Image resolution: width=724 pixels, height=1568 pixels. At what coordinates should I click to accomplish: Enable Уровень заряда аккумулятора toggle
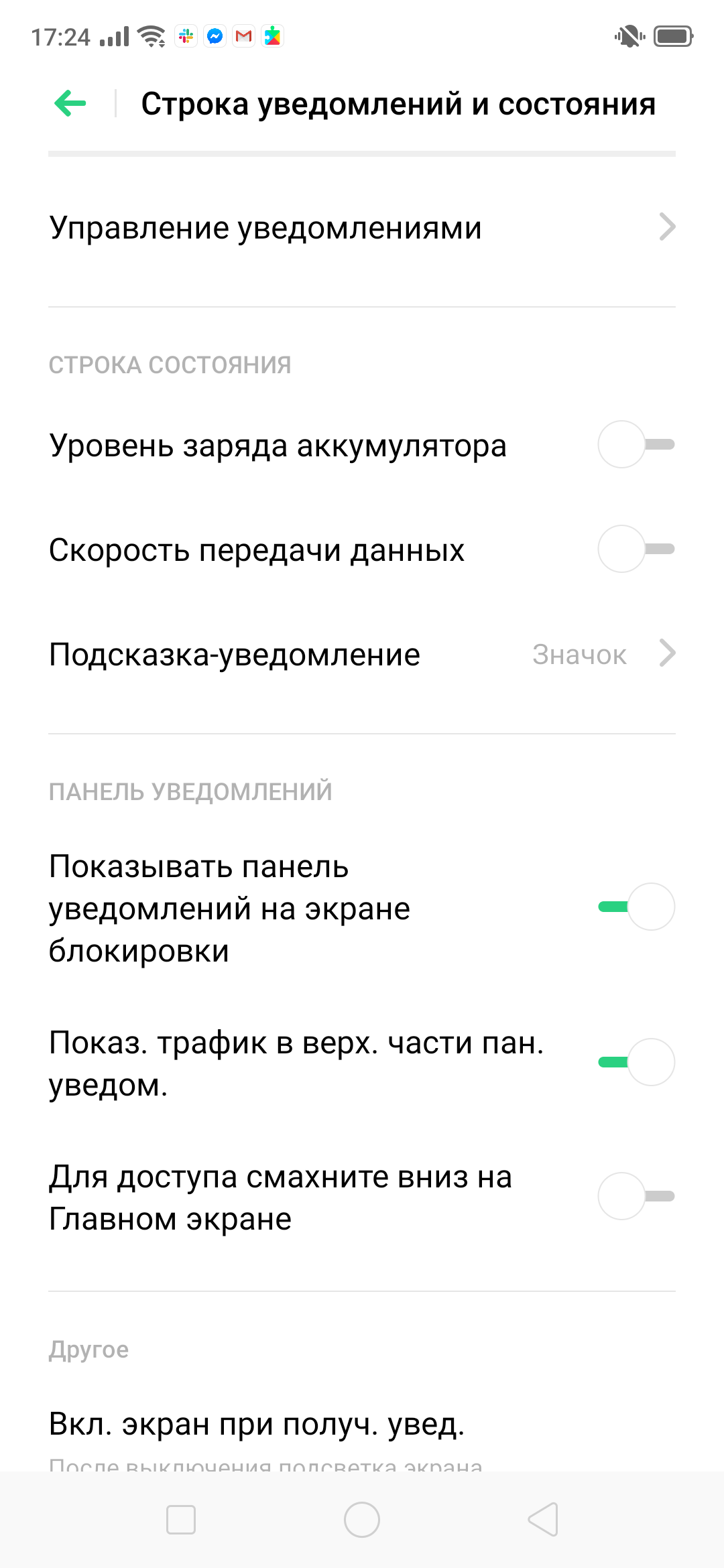tap(636, 444)
